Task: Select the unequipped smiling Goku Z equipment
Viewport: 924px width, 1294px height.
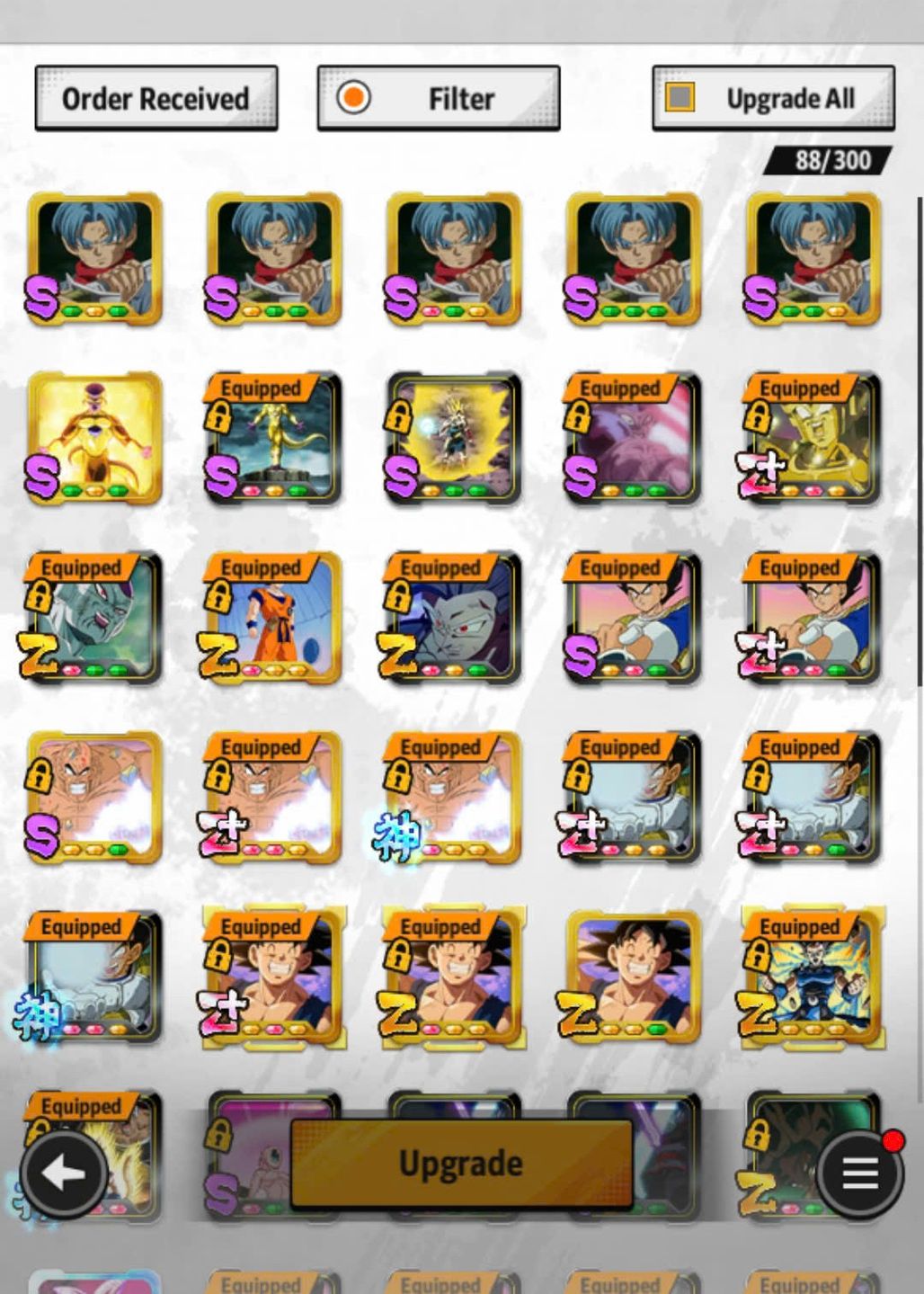Action: coord(634,977)
